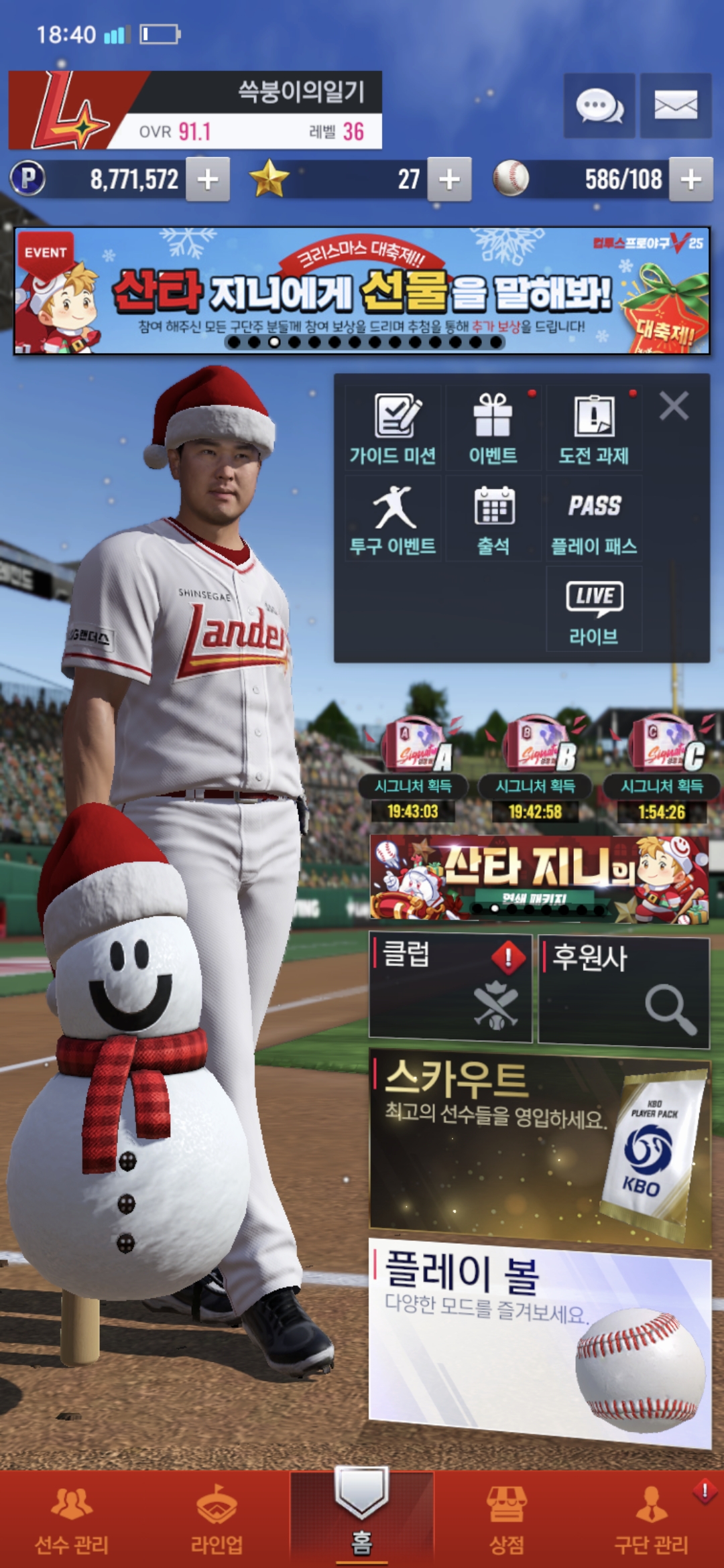Add points with the plus button

coord(208,180)
